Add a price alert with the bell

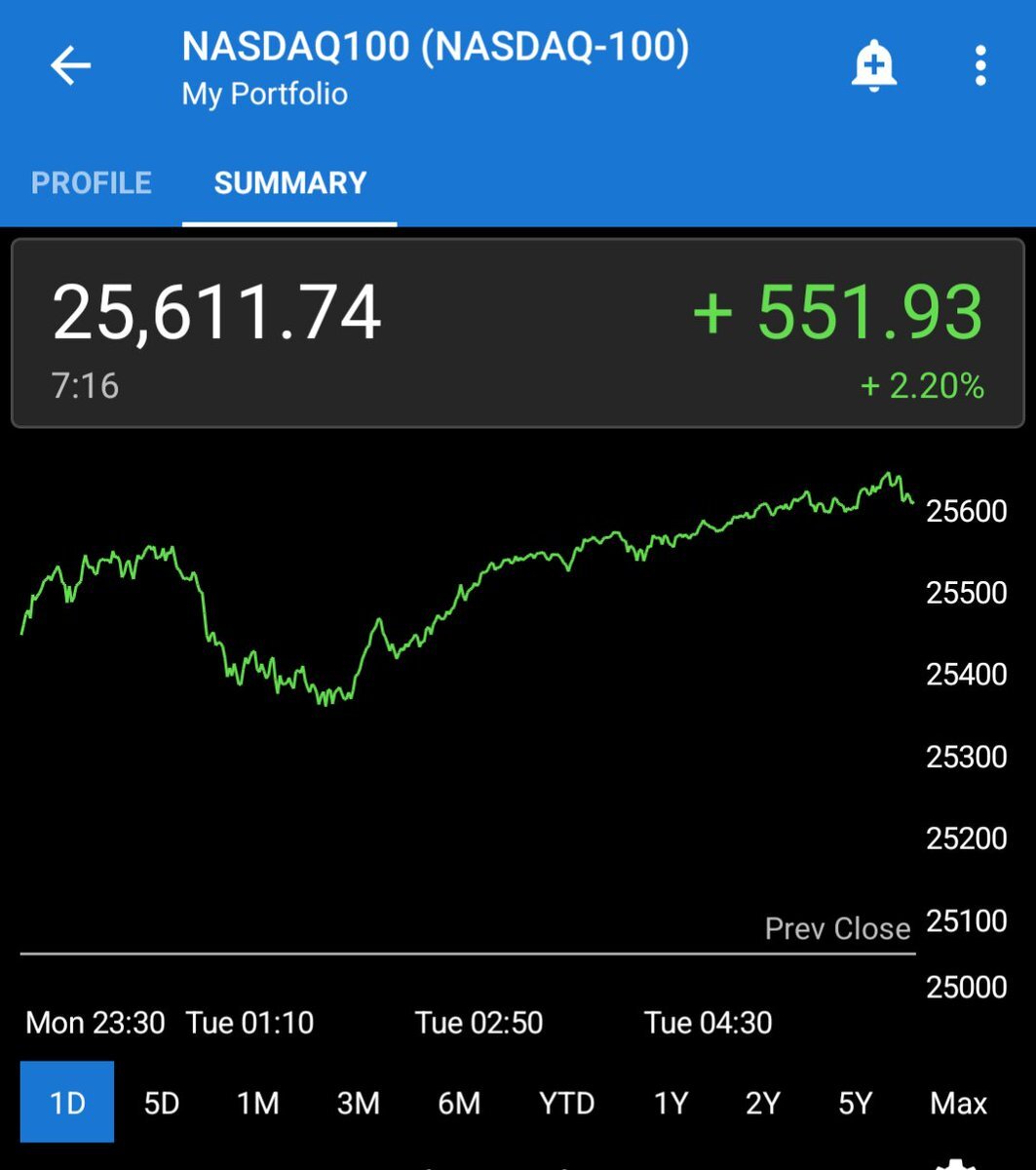pos(873,67)
